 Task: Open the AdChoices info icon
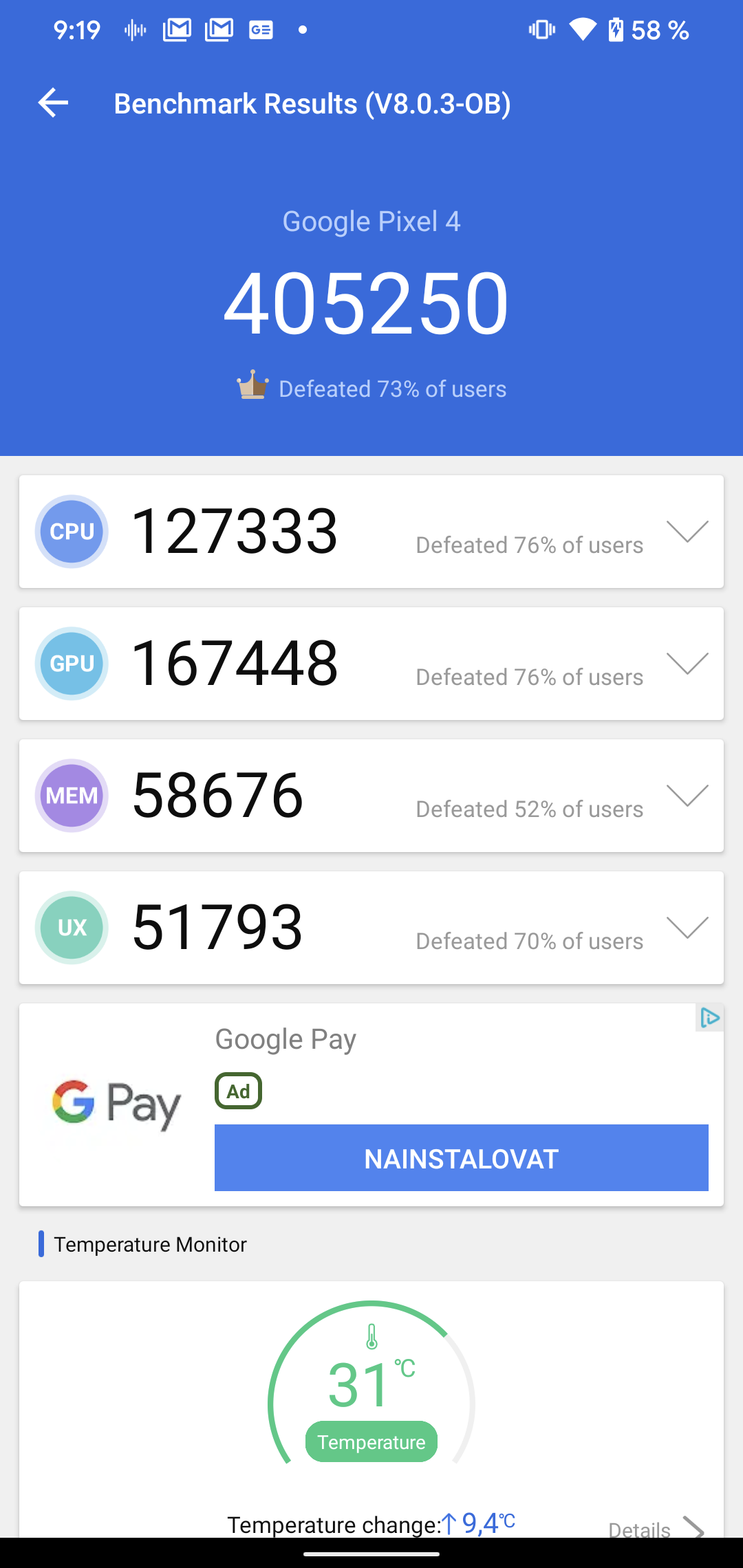click(710, 1018)
